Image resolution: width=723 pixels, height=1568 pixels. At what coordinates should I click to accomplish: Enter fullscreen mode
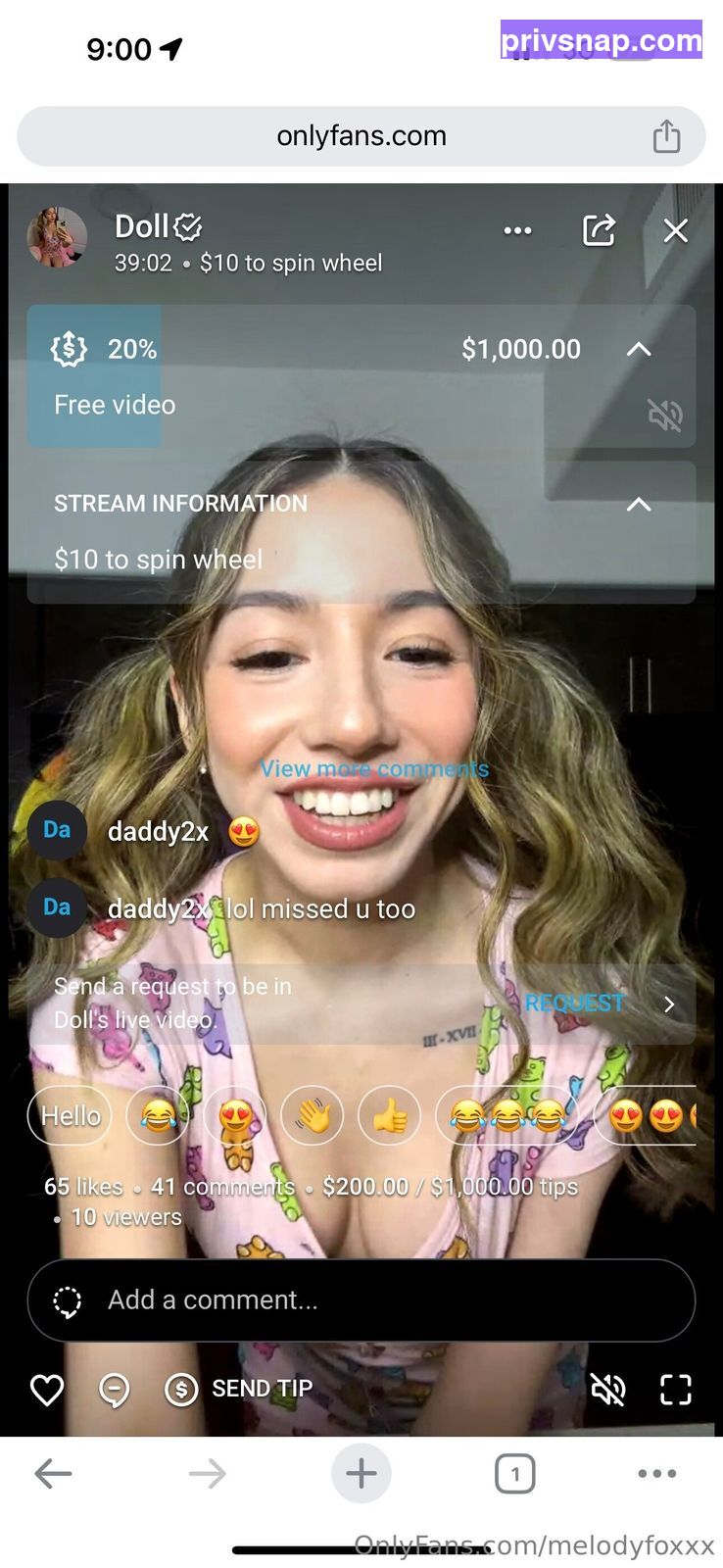(x=676, y=1389)
